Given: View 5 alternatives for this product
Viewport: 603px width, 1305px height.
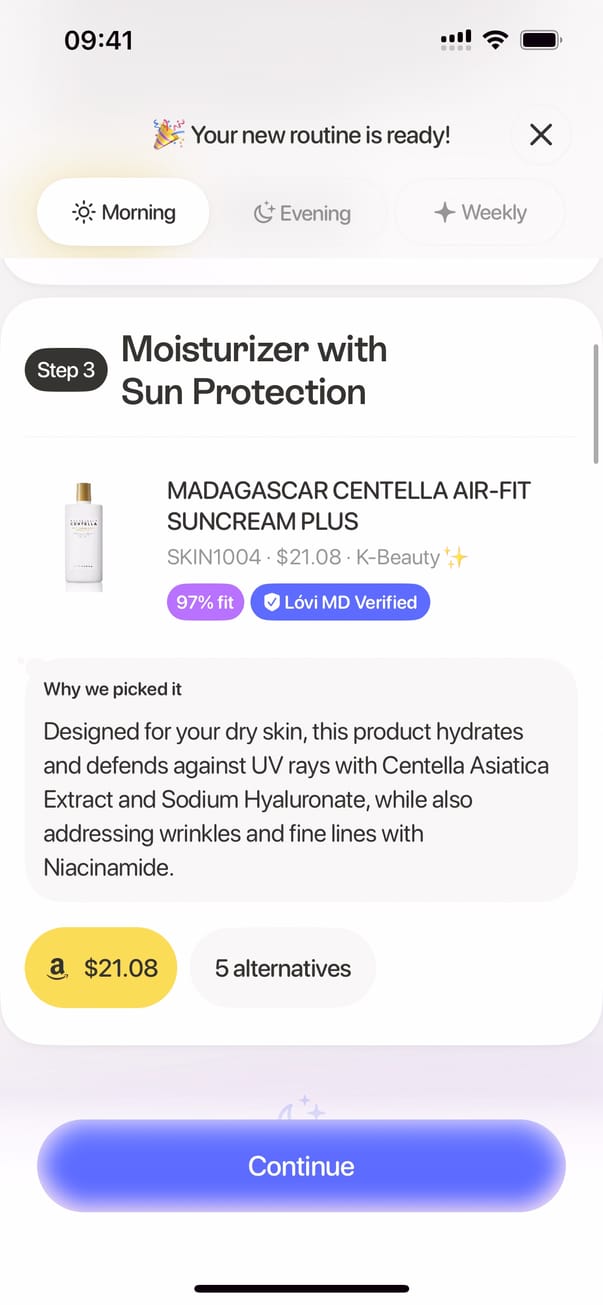Looking at the screenshot, I should 283,968.
